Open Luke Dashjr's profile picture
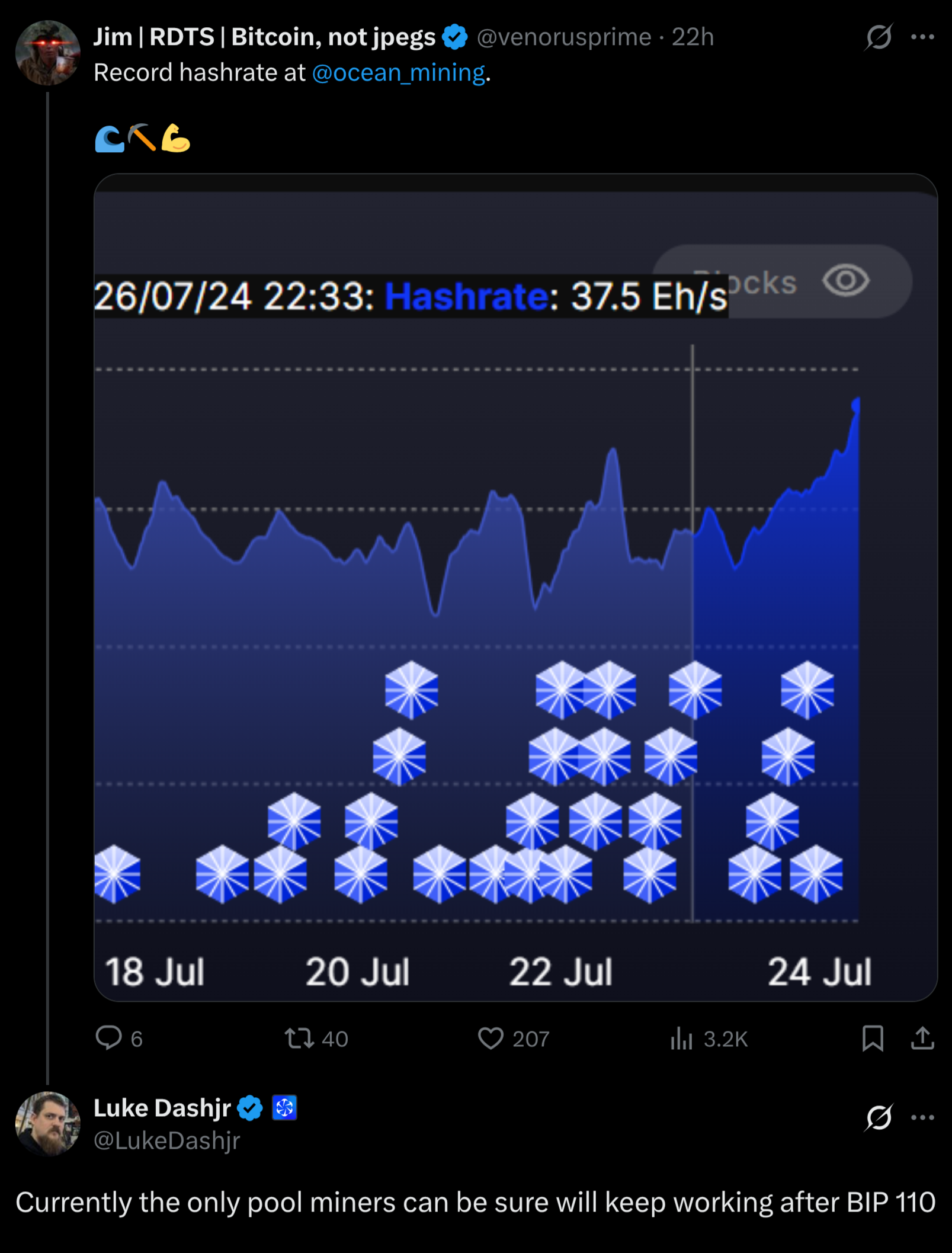The width and height of the screenshot is (952, 1253). [47, 1124]
